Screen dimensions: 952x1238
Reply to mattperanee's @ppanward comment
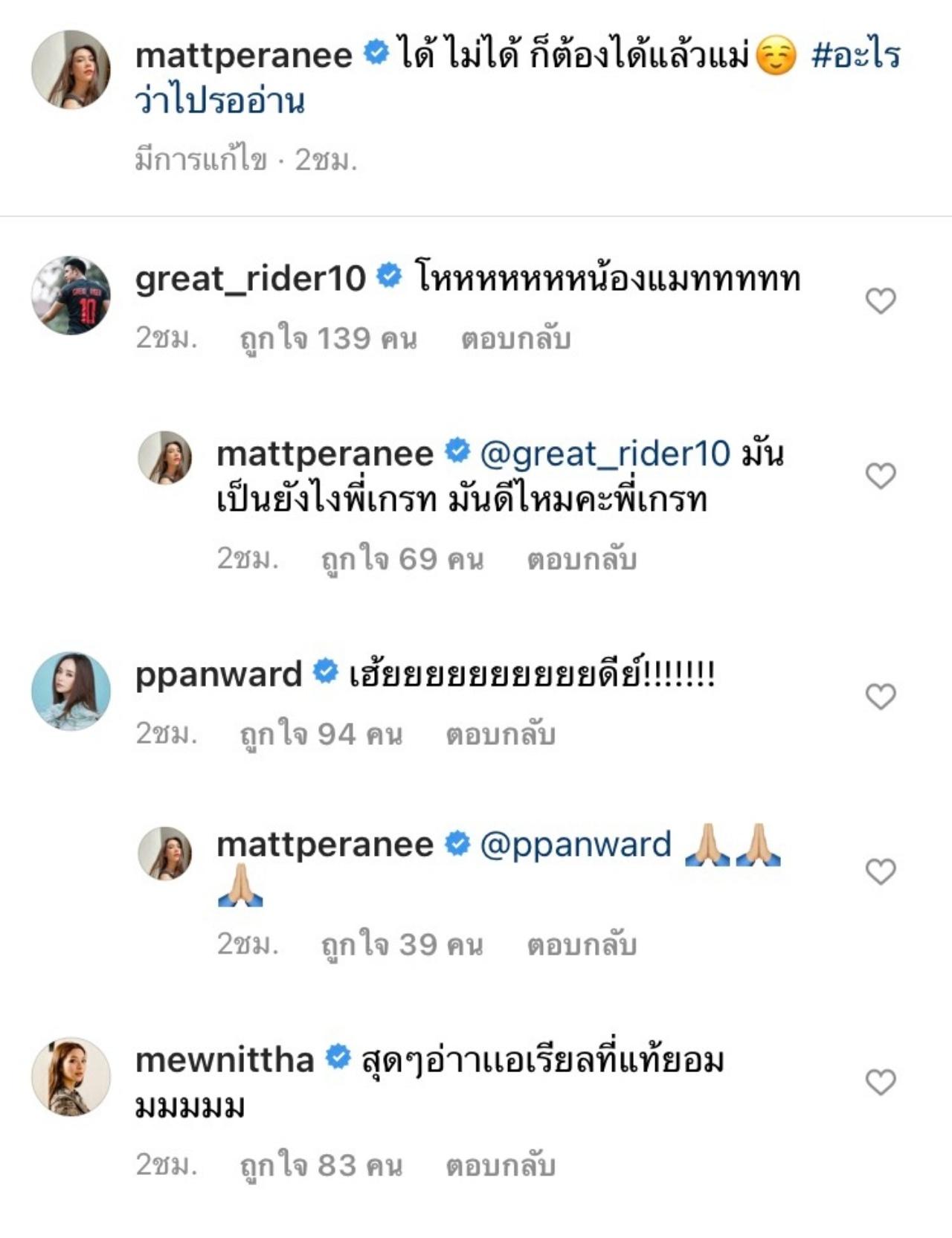click(x=582, y=945)
